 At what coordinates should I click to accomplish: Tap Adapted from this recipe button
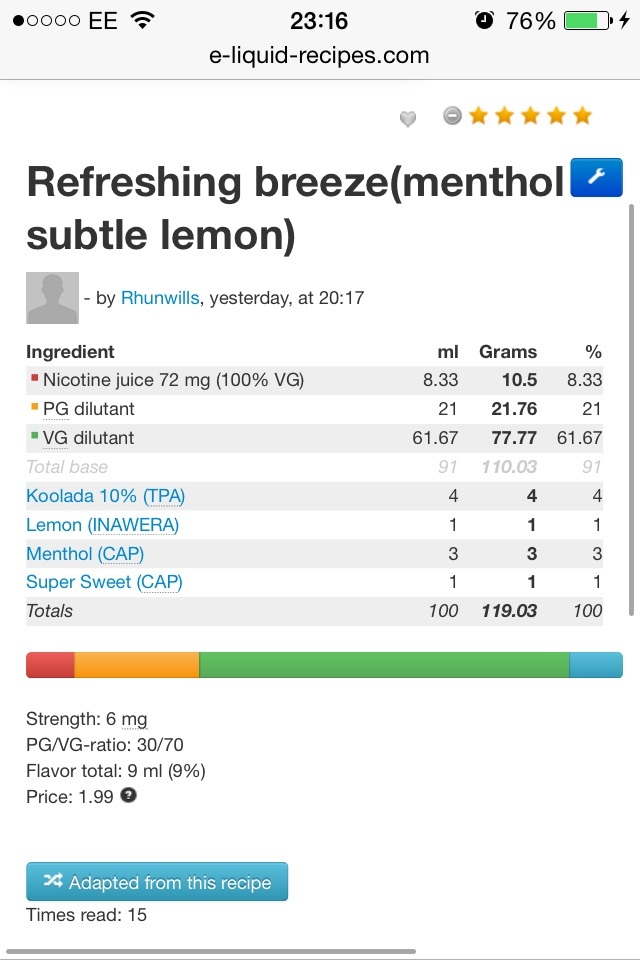click(x=157, y=882)
